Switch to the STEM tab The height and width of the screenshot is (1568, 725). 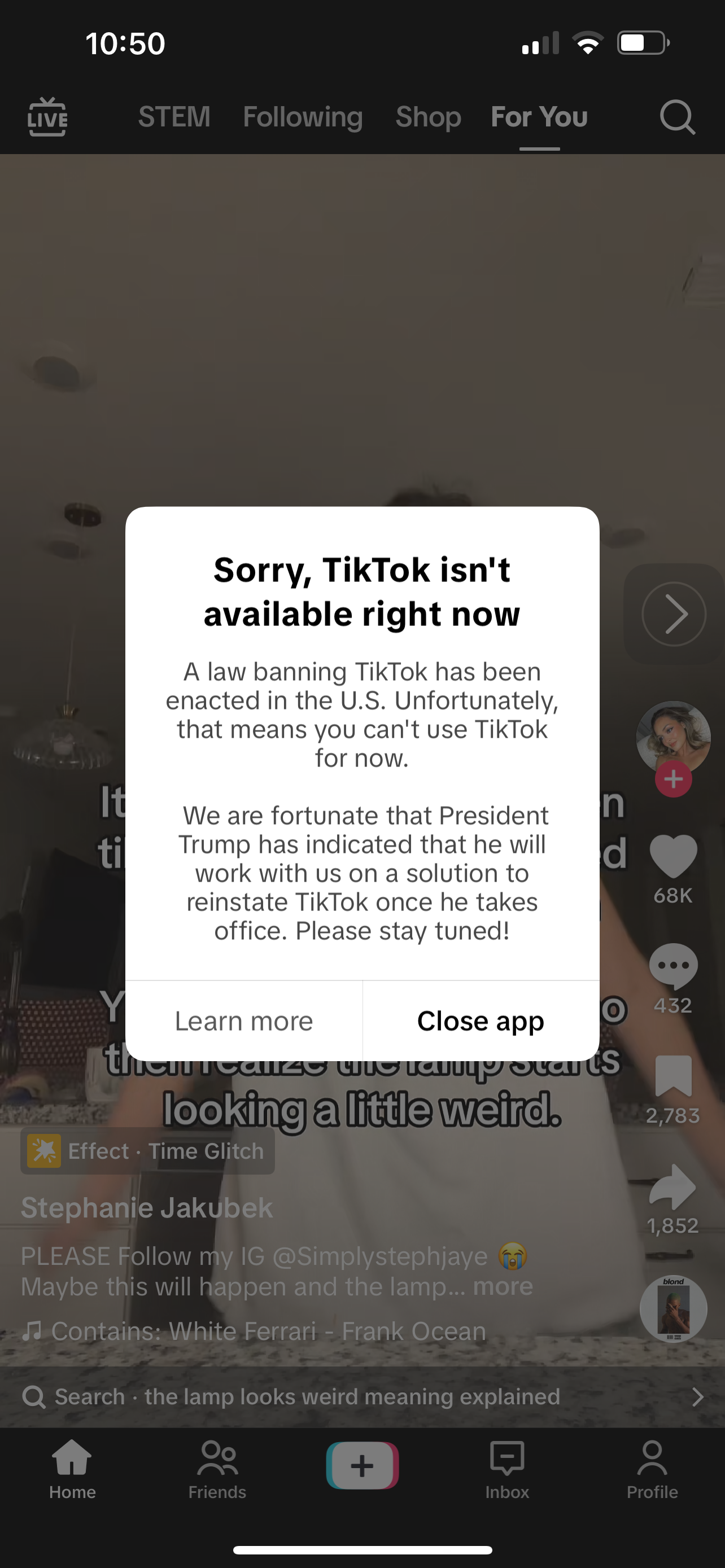click(174, 116)
